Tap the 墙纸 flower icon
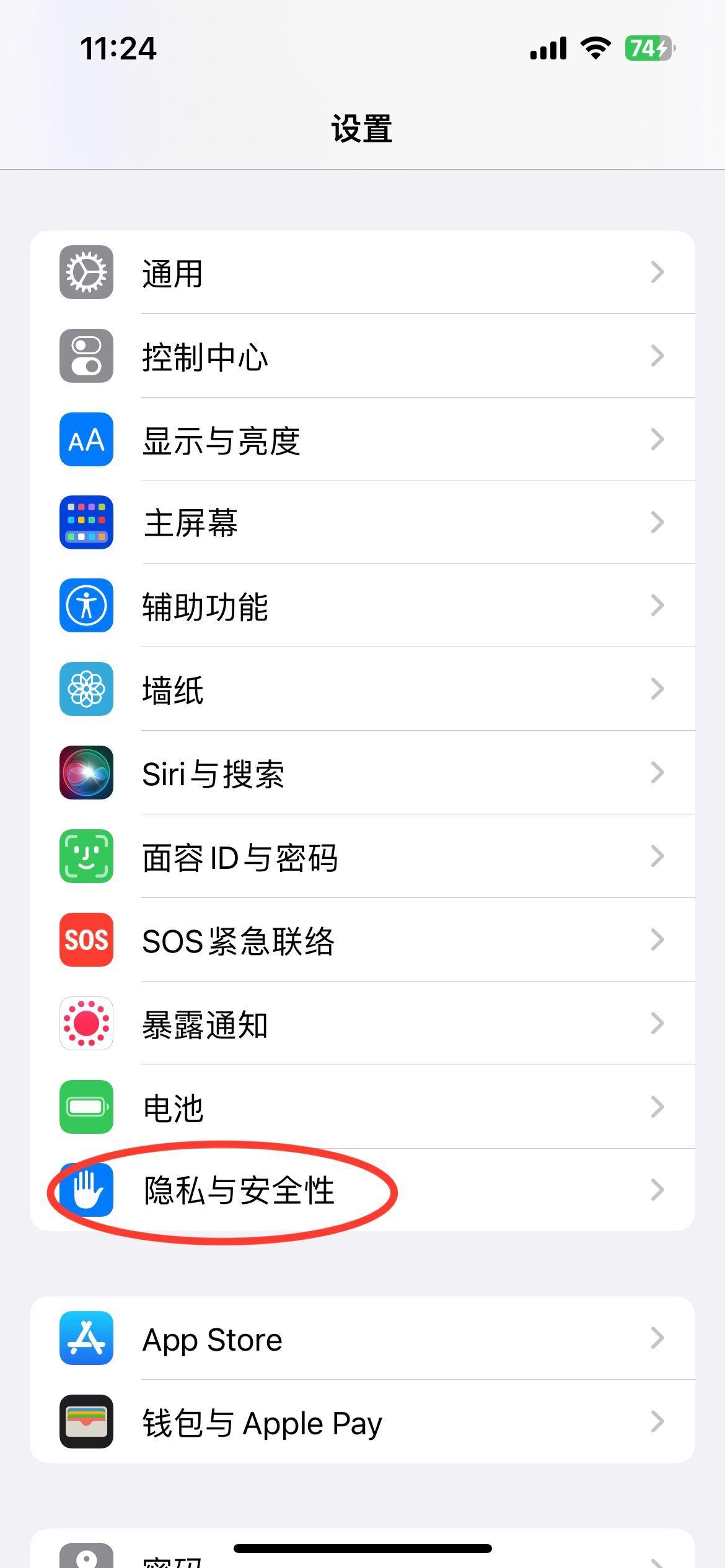Image resolution: width=725 pixels, height=1568 pixels. (86, 690)
